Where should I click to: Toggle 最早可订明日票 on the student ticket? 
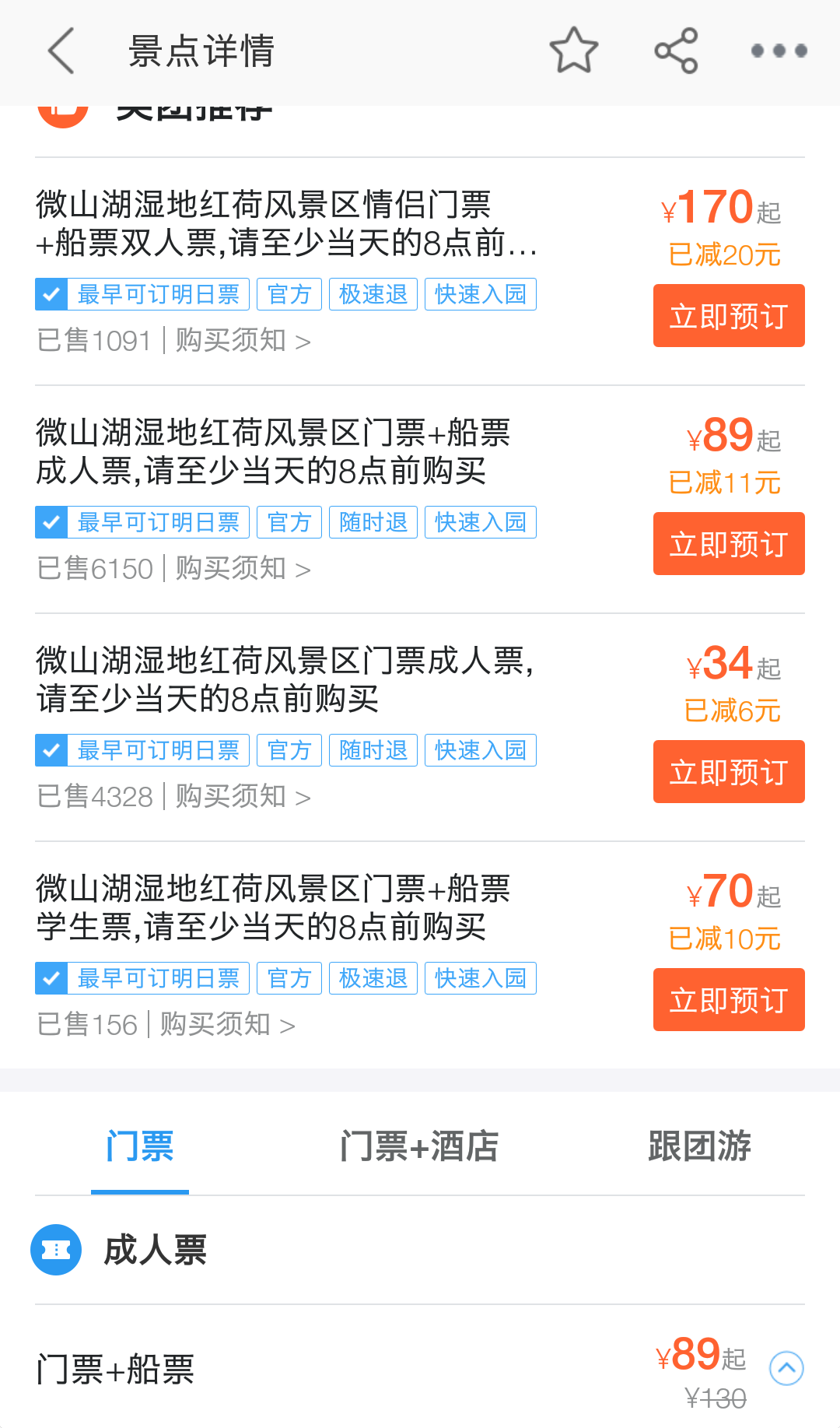point(51,978)
